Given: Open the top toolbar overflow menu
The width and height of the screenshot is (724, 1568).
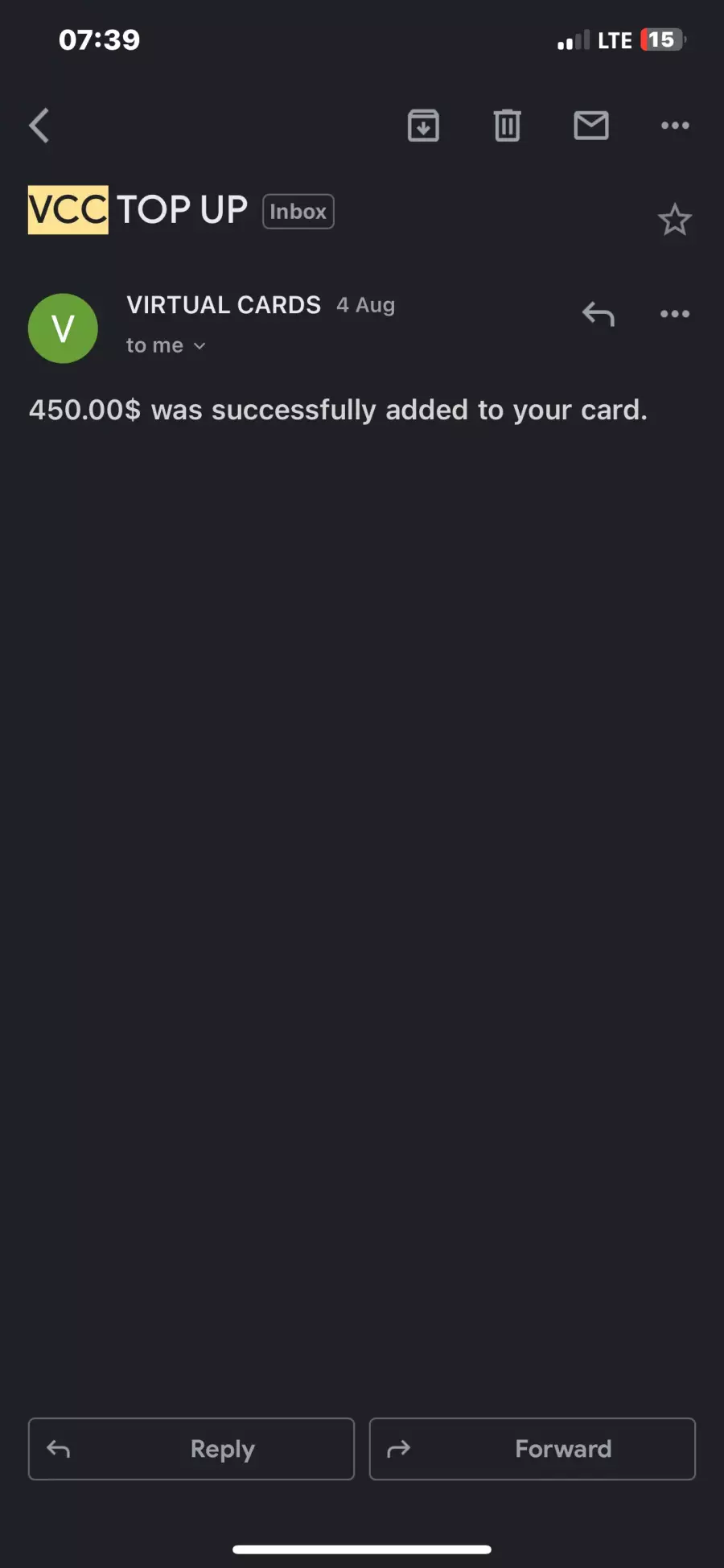Looking at the screenshot, I should point(675,126).
